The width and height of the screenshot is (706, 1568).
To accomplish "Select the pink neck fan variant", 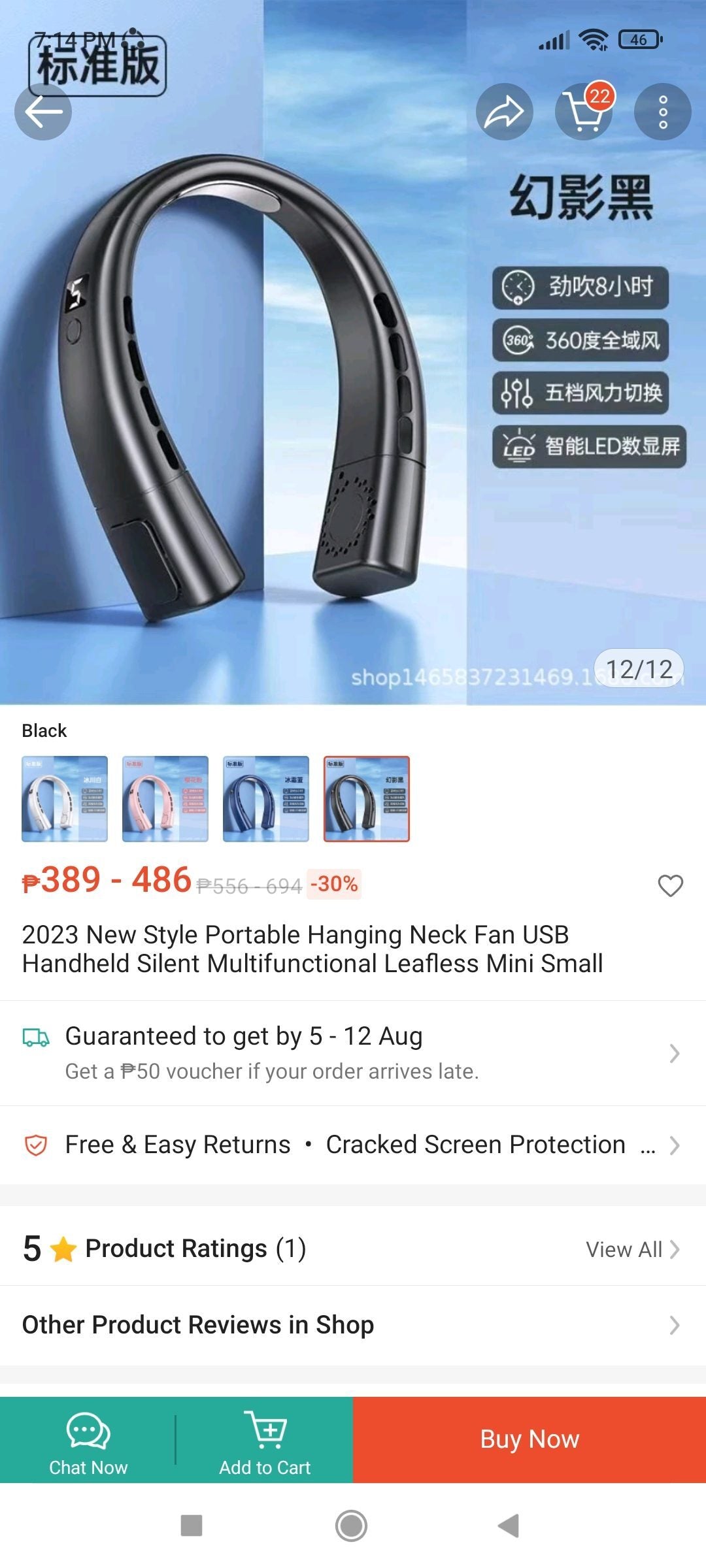I will [165, 798].
